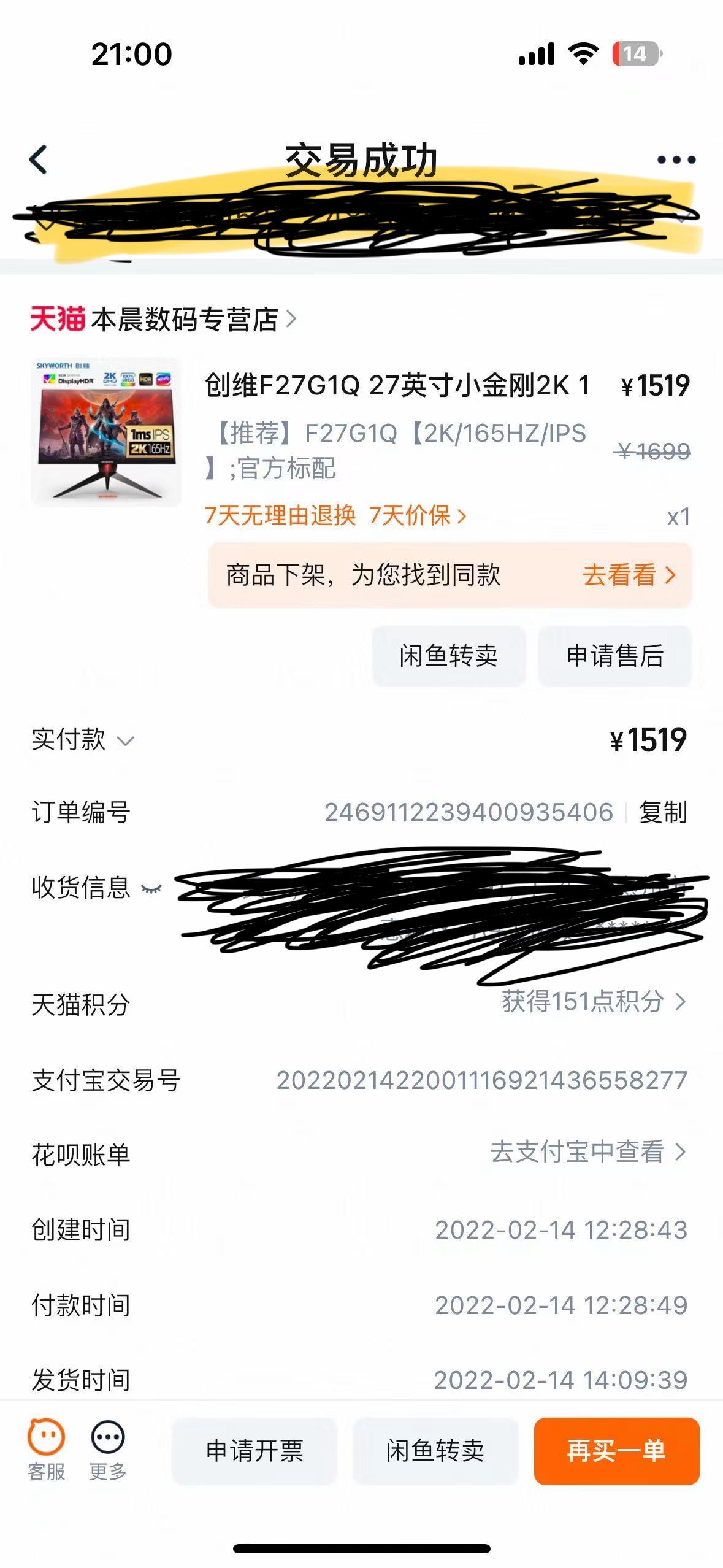Open 去支付宝中查看 for the 花呗账单
Image resolution: width=723 pixels, height=1568 pixels.
tap(587, 1151)
